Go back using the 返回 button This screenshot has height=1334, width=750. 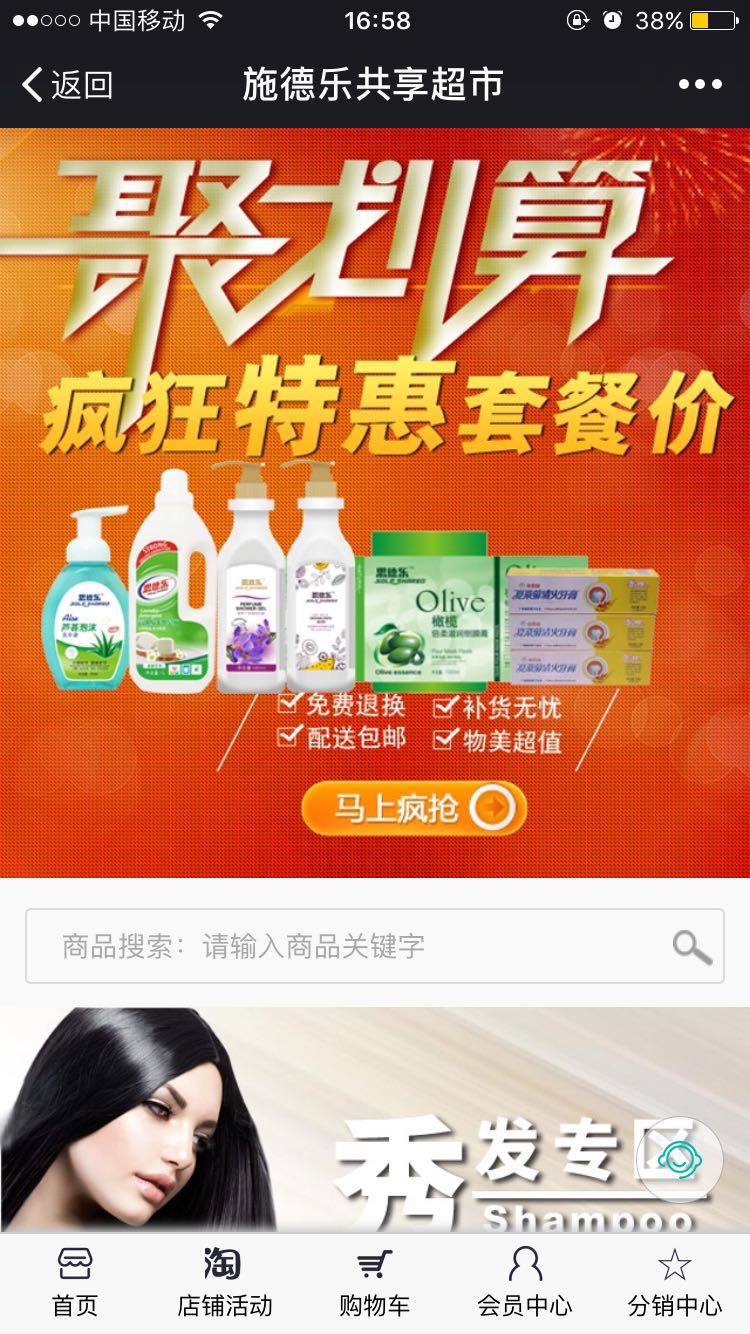[x=68, y=85]
